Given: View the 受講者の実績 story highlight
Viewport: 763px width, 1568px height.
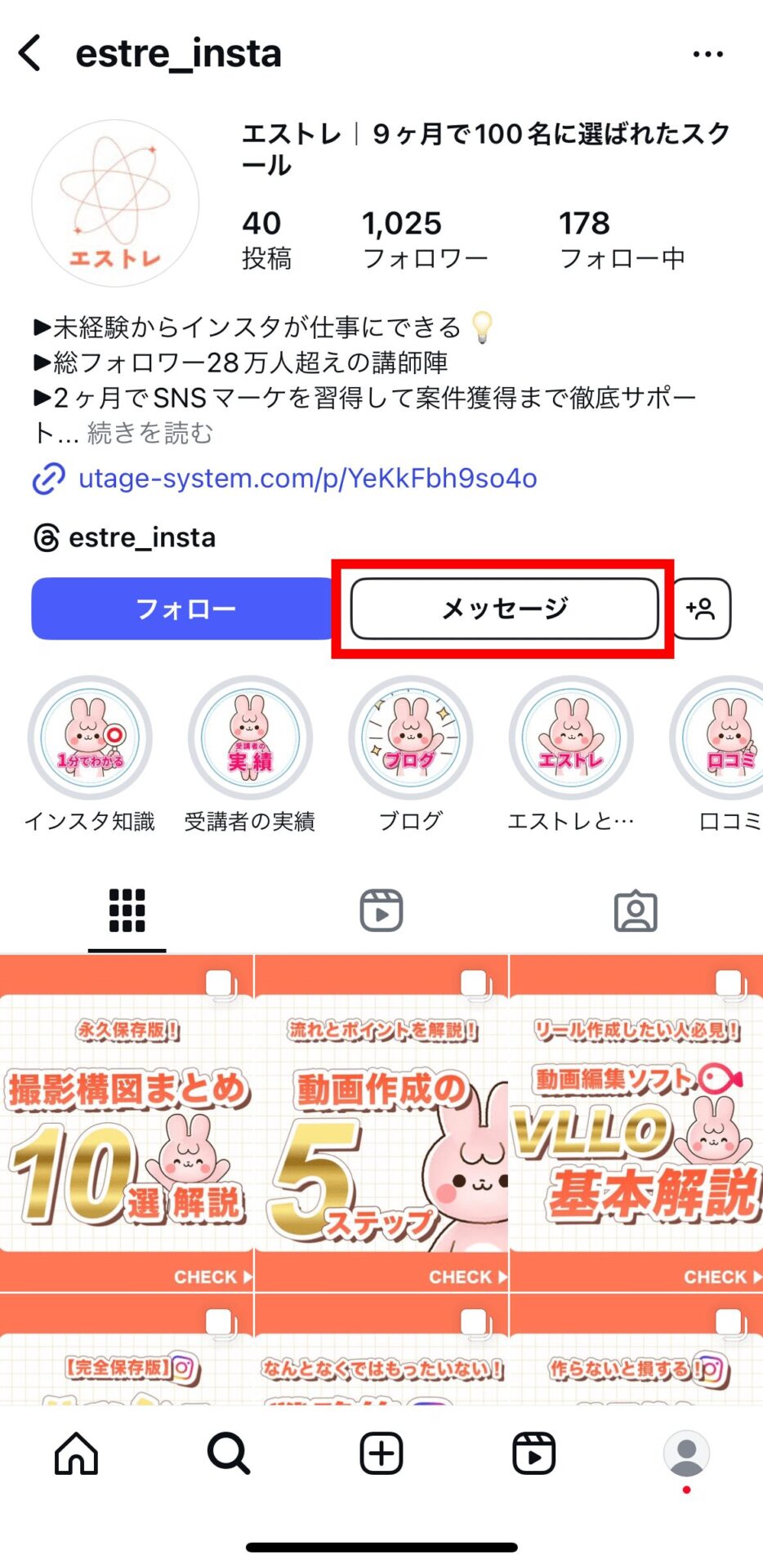Looking at the screenshot, I should (x=250, y=738).
